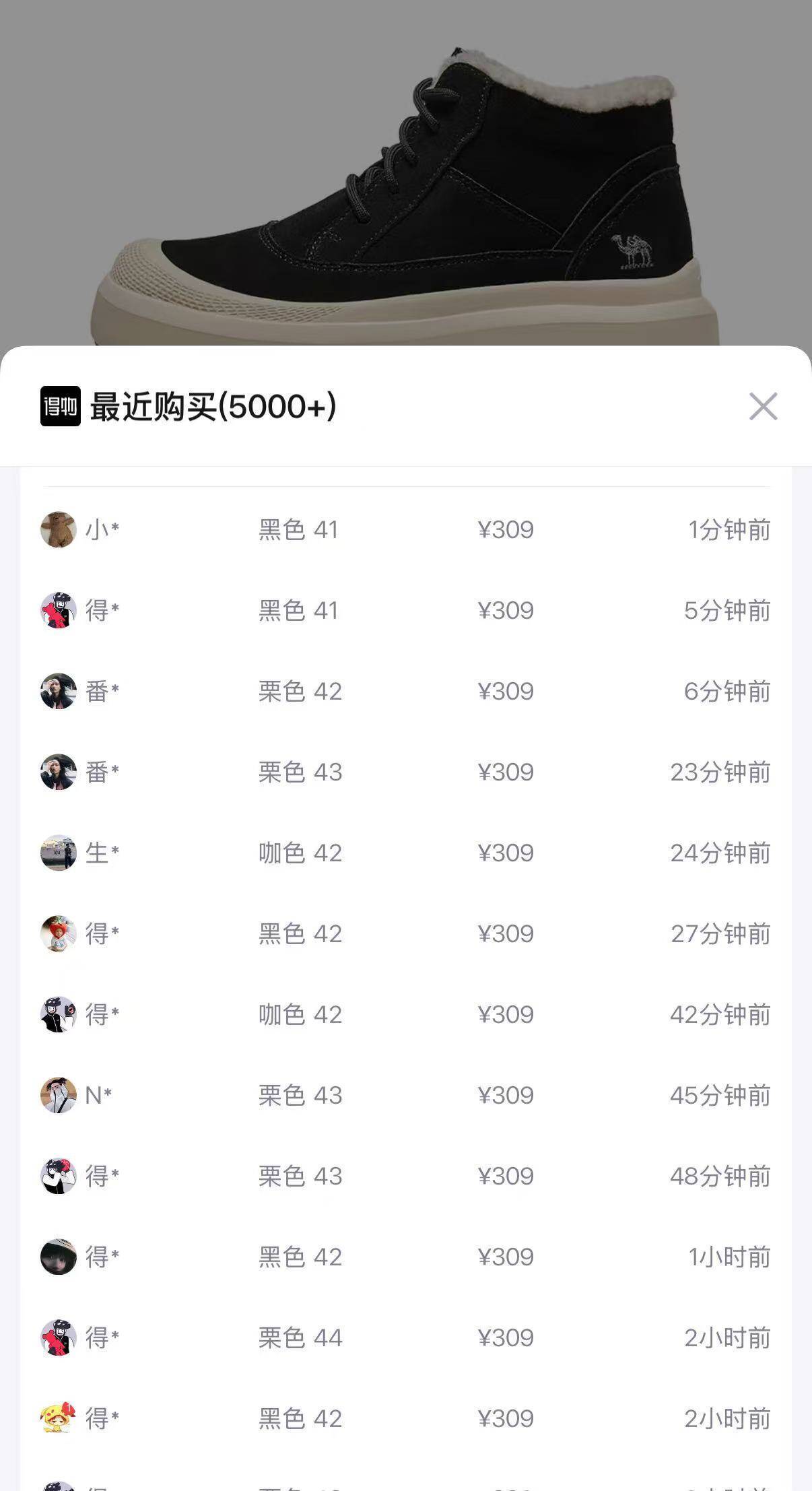Close the 最近购买 recent purchases sheet
This screenshot has width=812, height=1491.
coord(763,406)
